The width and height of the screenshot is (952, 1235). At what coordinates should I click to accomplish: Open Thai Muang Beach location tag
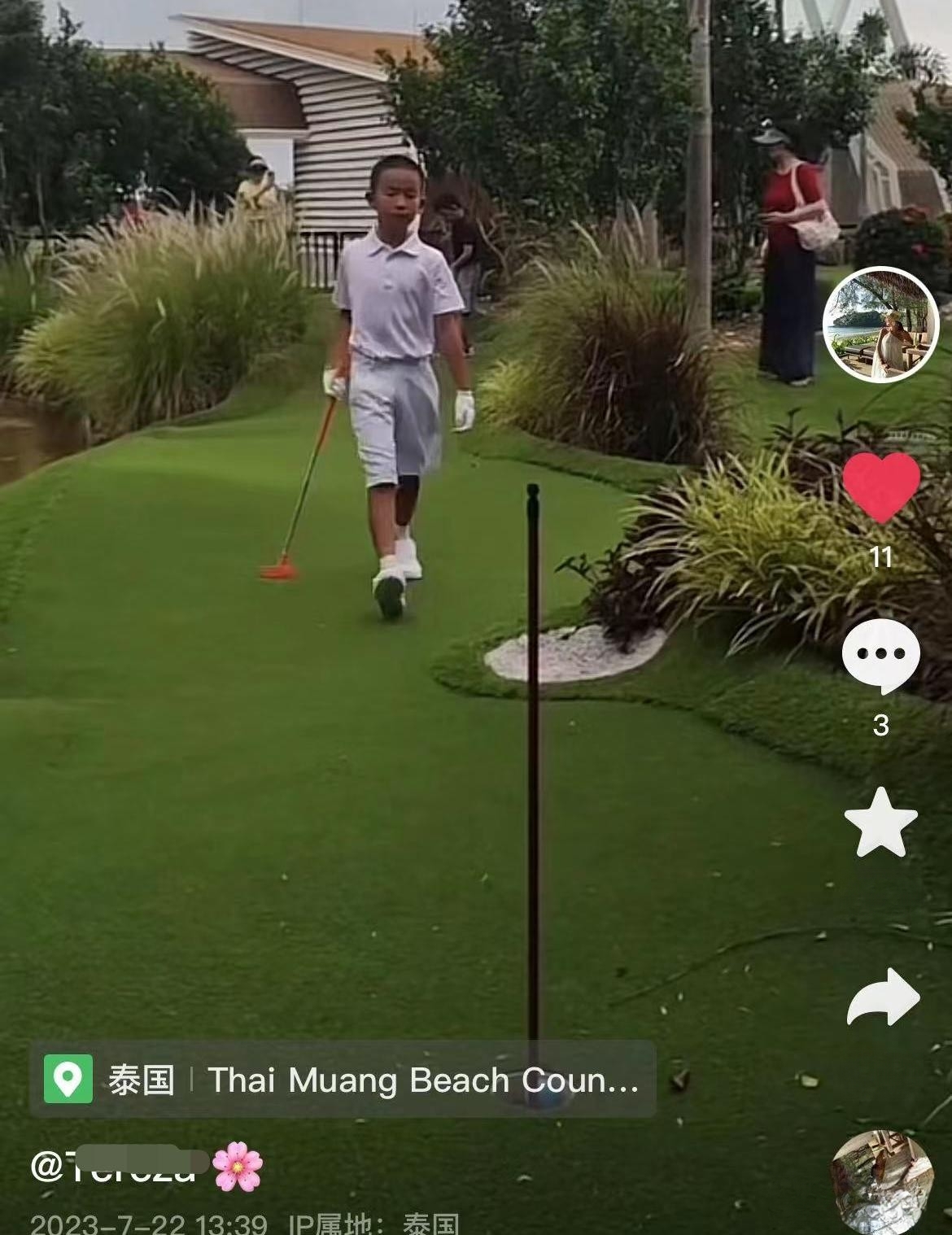click(343, 1079)
